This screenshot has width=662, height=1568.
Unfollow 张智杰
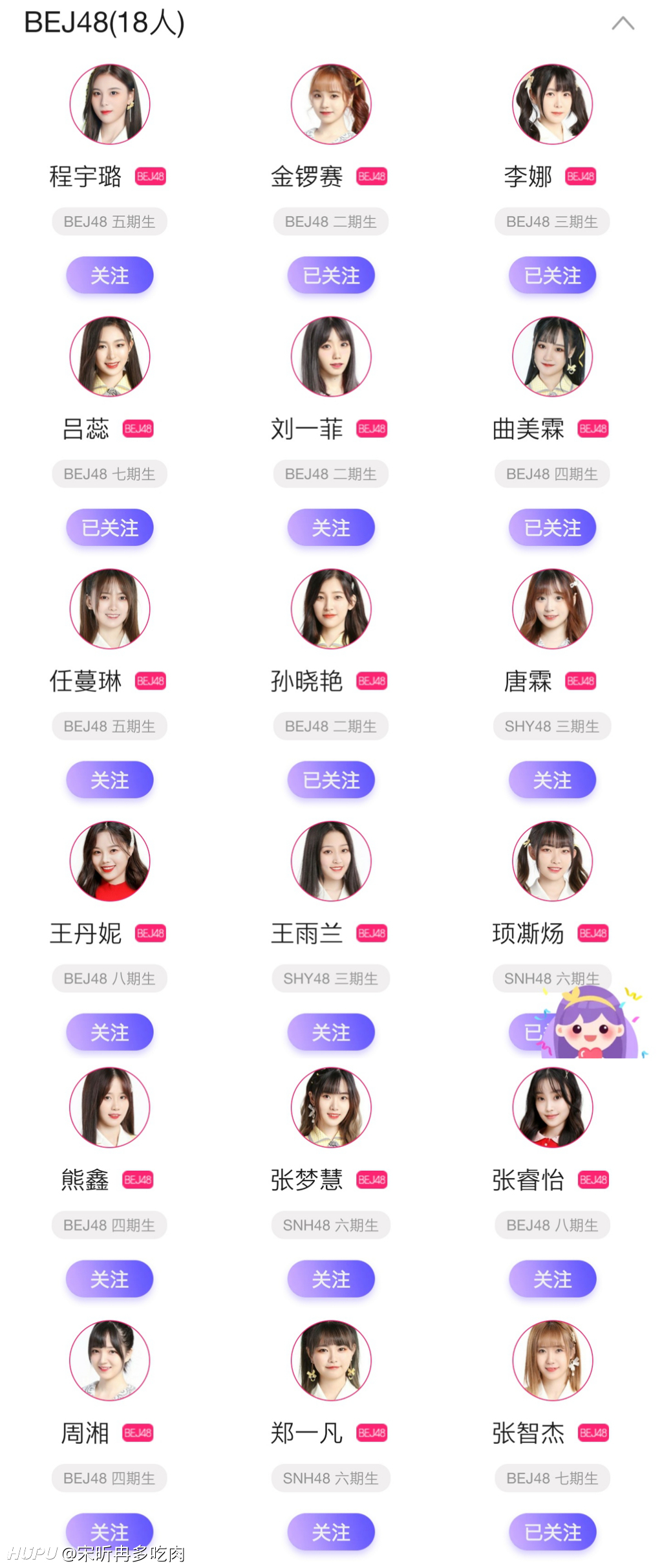(552, 1532)
